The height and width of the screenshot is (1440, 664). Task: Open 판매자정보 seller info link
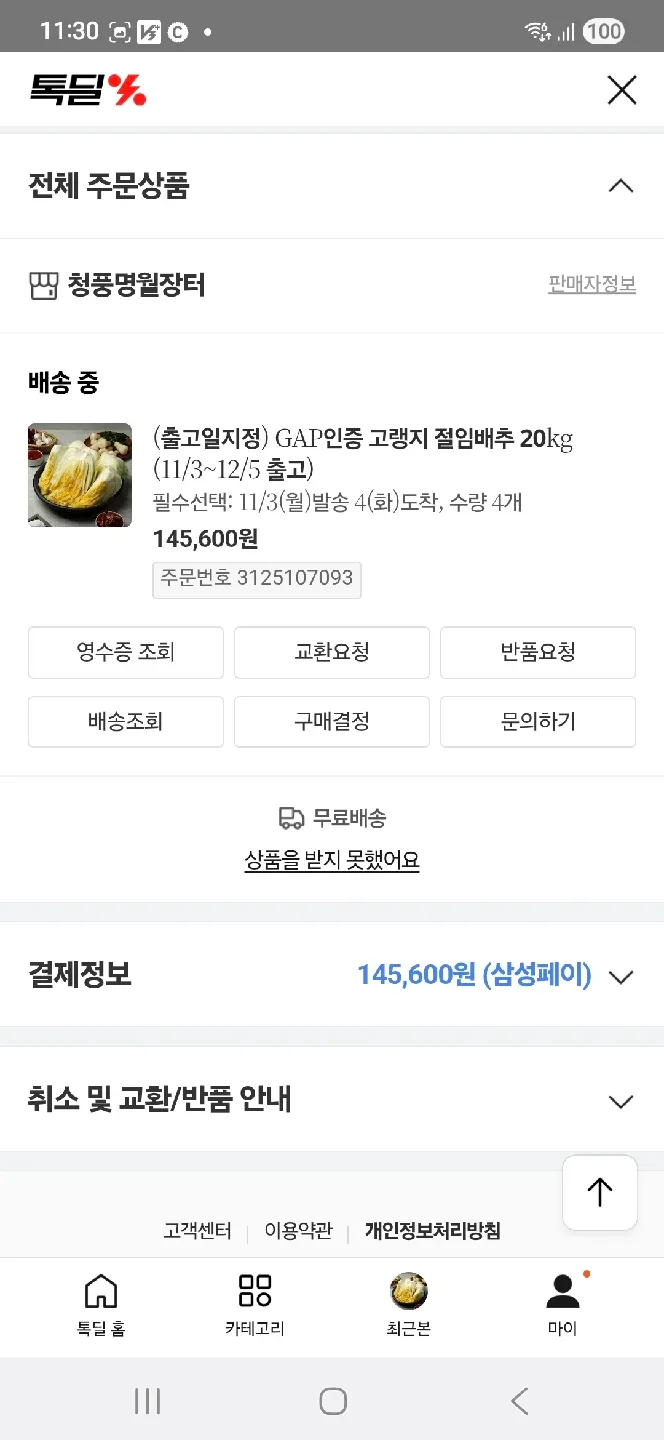[592, 284]
